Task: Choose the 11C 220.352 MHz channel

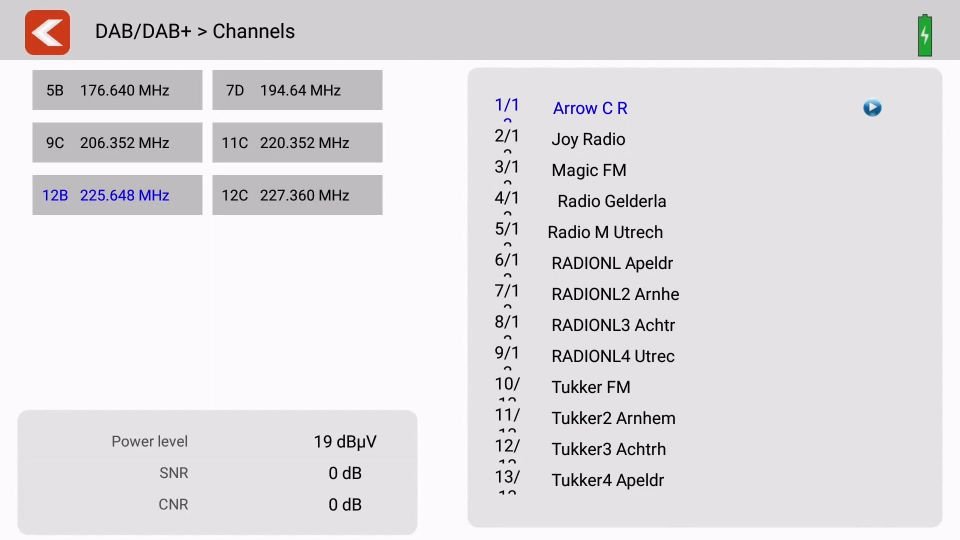Action: 297,143
